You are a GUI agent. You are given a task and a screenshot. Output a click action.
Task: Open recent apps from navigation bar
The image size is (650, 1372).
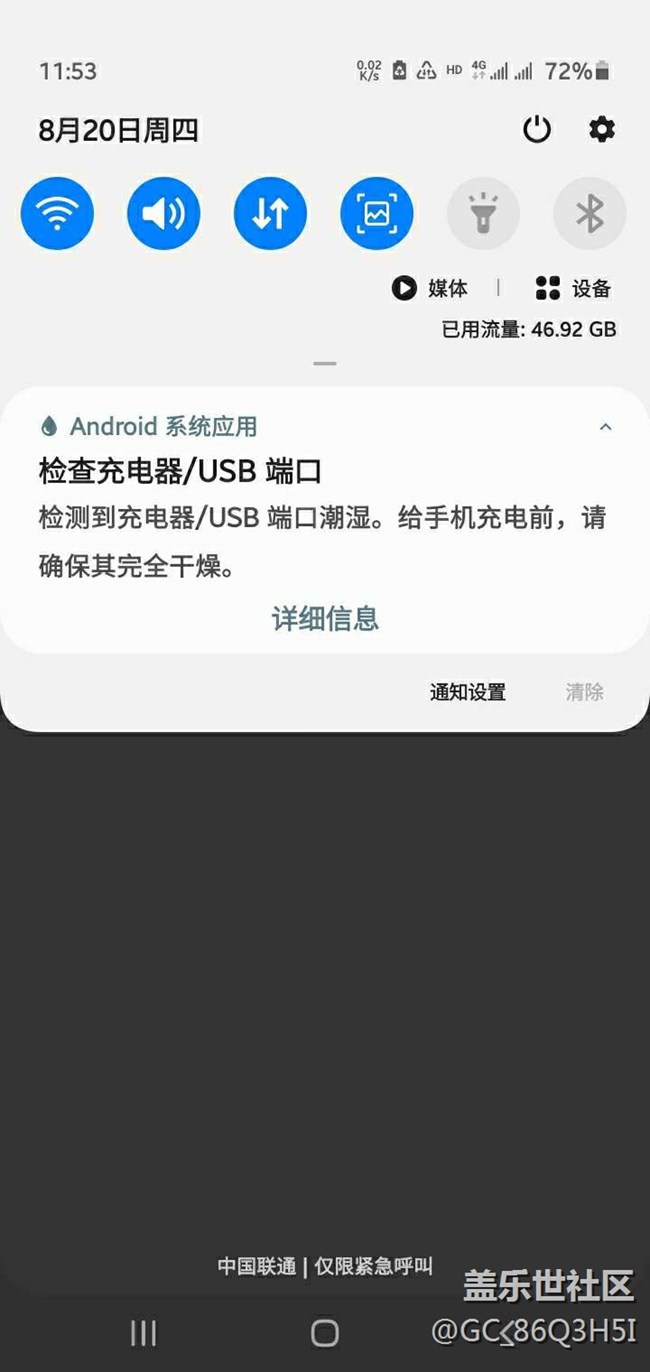coord(143,1332)
